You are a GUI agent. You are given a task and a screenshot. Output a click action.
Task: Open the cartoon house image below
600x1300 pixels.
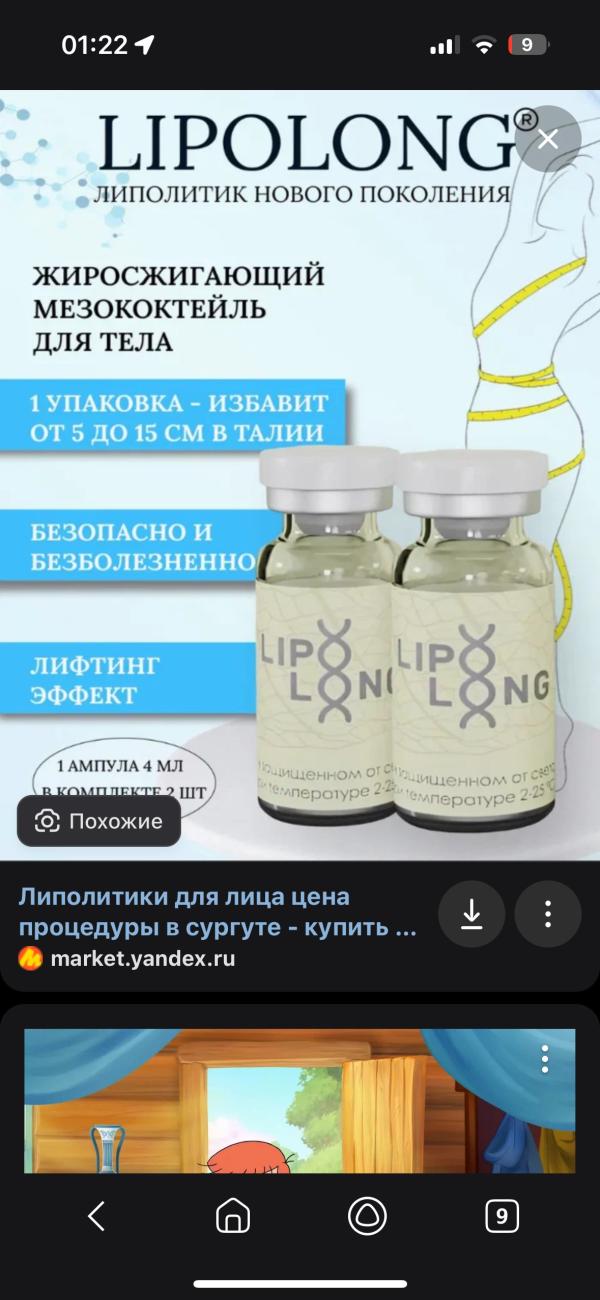click(300, 1101)
